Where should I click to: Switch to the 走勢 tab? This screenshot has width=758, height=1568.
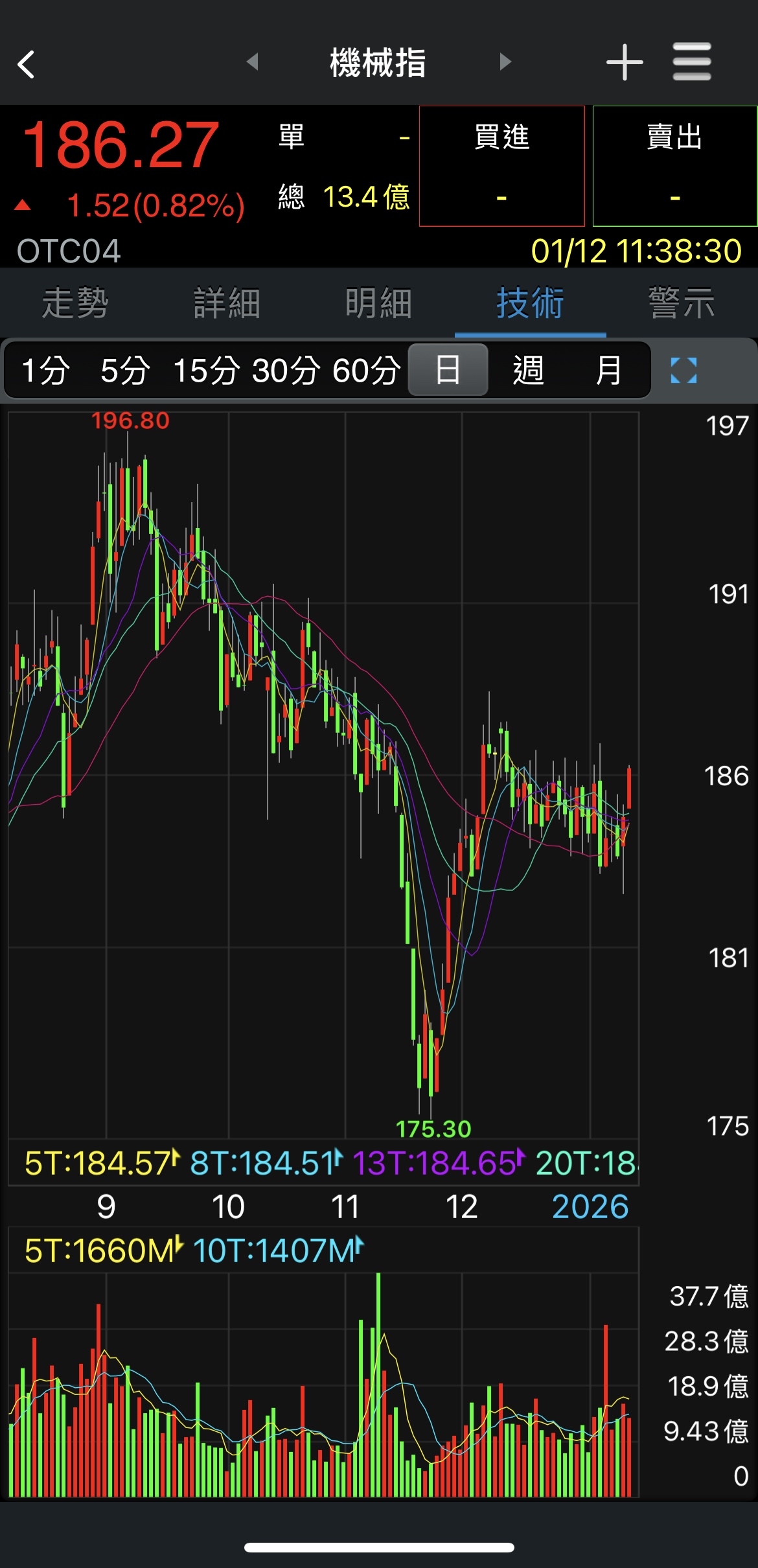tap(75, 303)
